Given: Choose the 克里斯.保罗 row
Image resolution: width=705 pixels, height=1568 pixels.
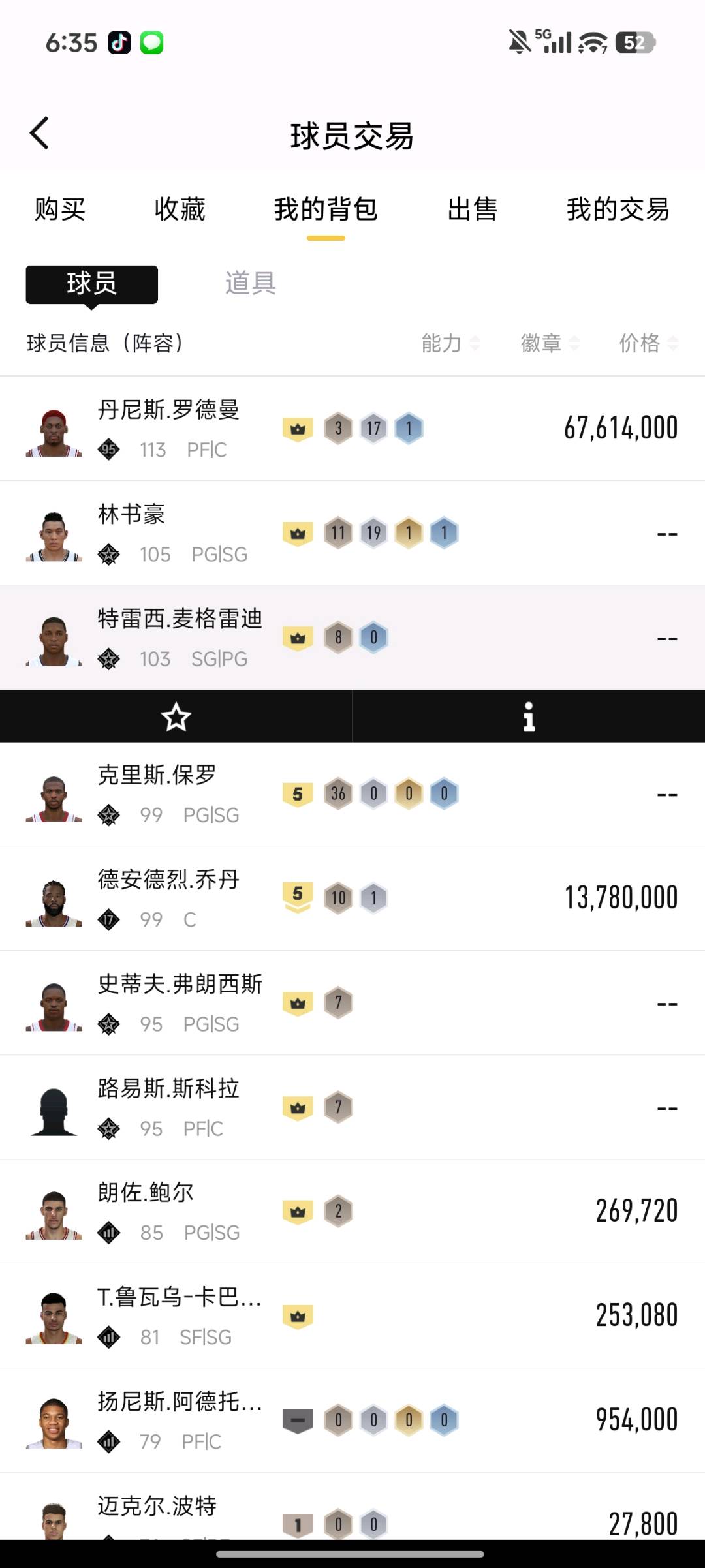Looking at the screenshot, I should (352, 794).
